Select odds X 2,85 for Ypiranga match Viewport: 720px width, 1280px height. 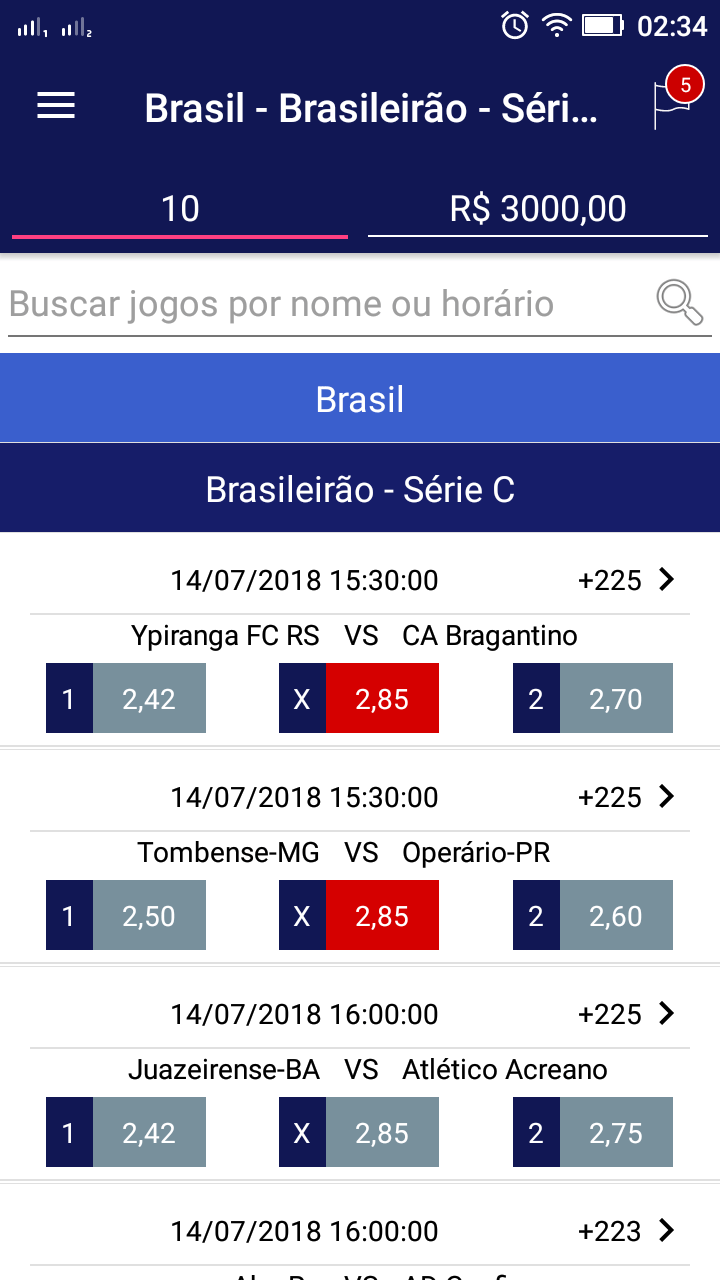tap(358, 698)
